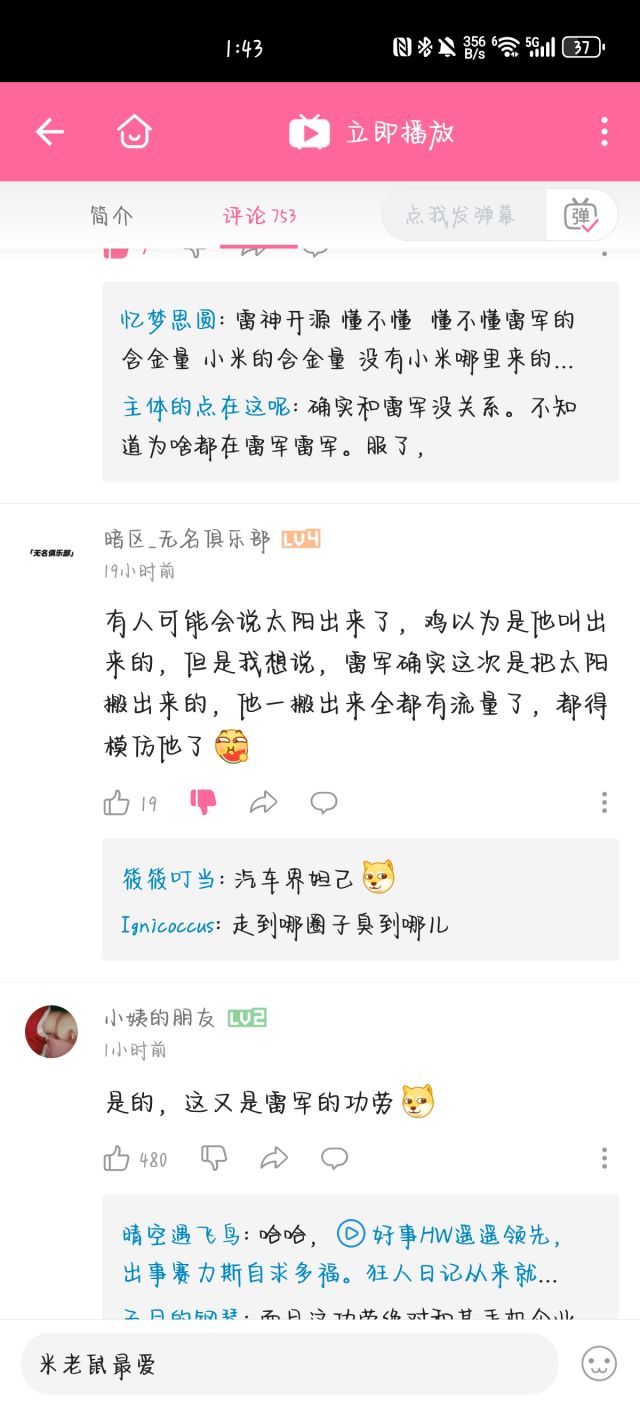Screen dimensions: 640x1408
Task: Remove dislike on 暗区_无名俱乐部's comment
Action: 204,802
